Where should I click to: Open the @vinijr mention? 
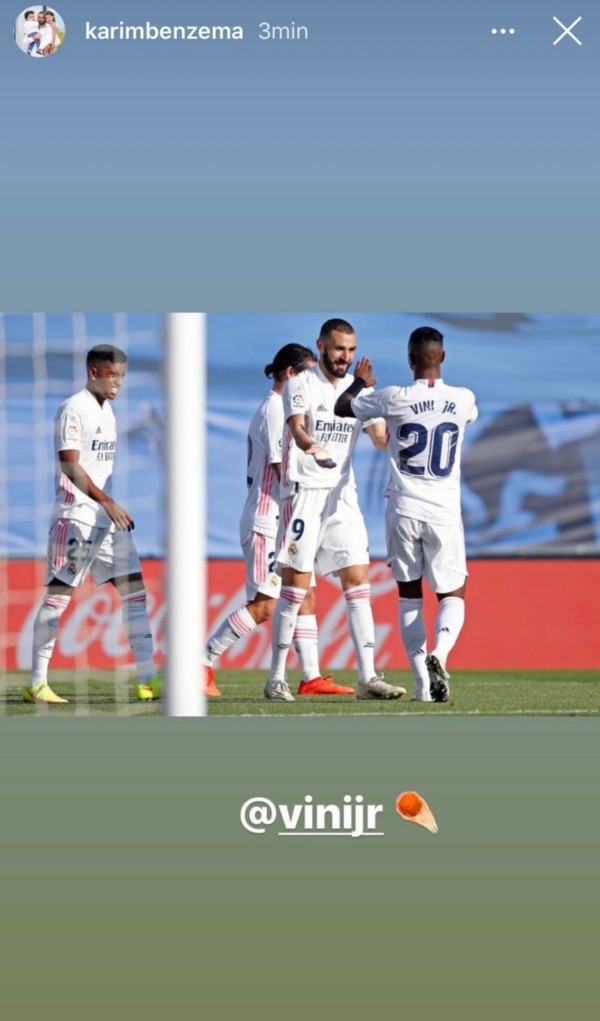(x=311, y=815)
